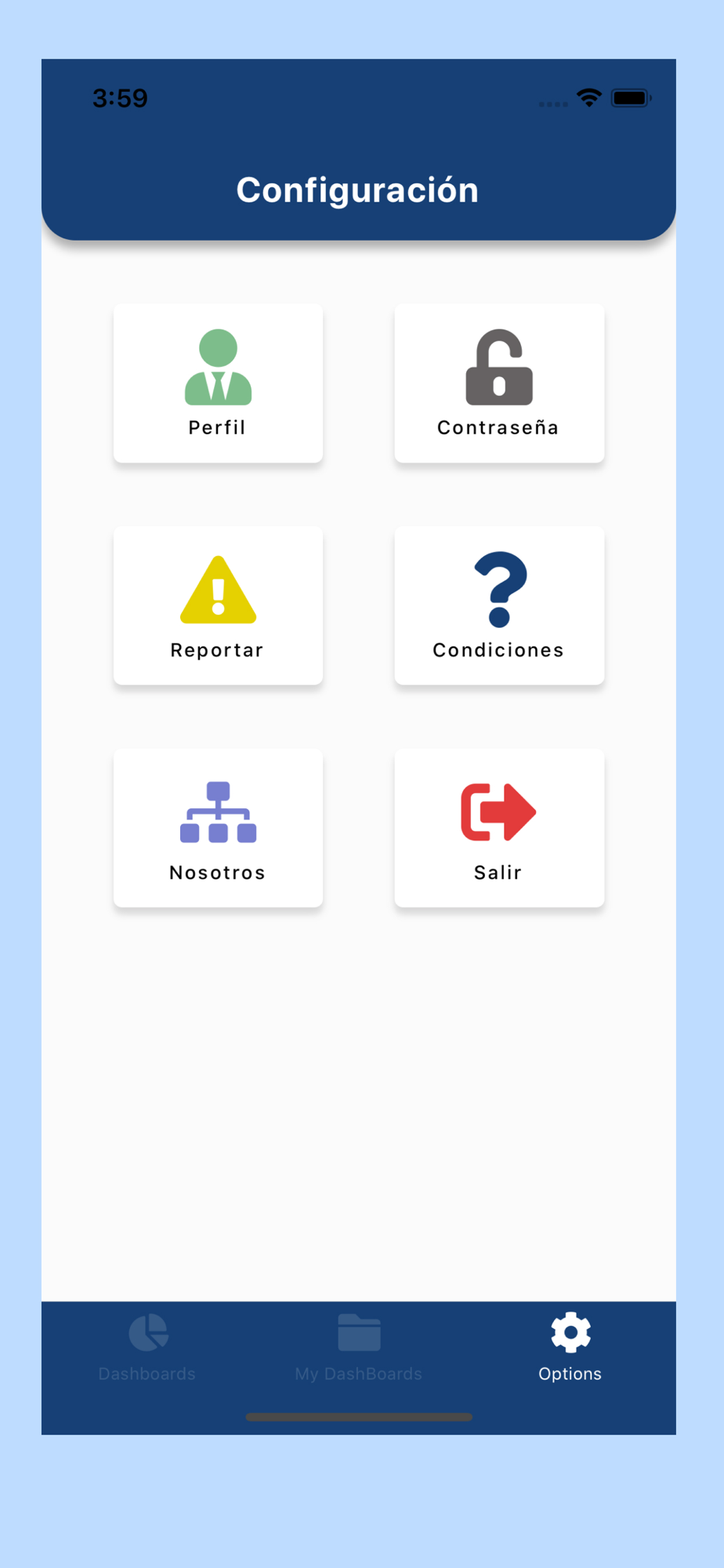724x1568 pixels.
Task: Open the Nosotros card
Action: tap(218, 828)
